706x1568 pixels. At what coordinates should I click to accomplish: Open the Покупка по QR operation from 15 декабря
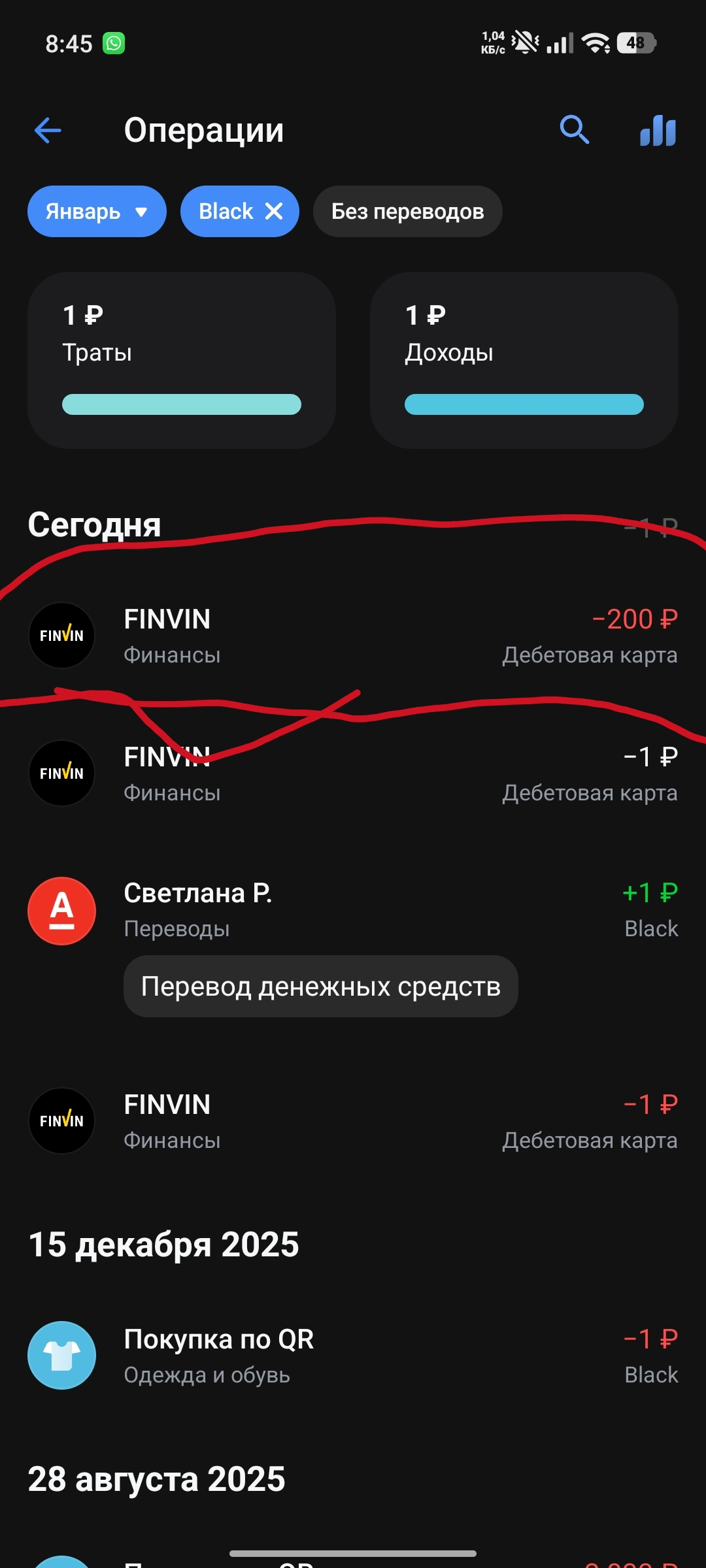click(353, 1356)
